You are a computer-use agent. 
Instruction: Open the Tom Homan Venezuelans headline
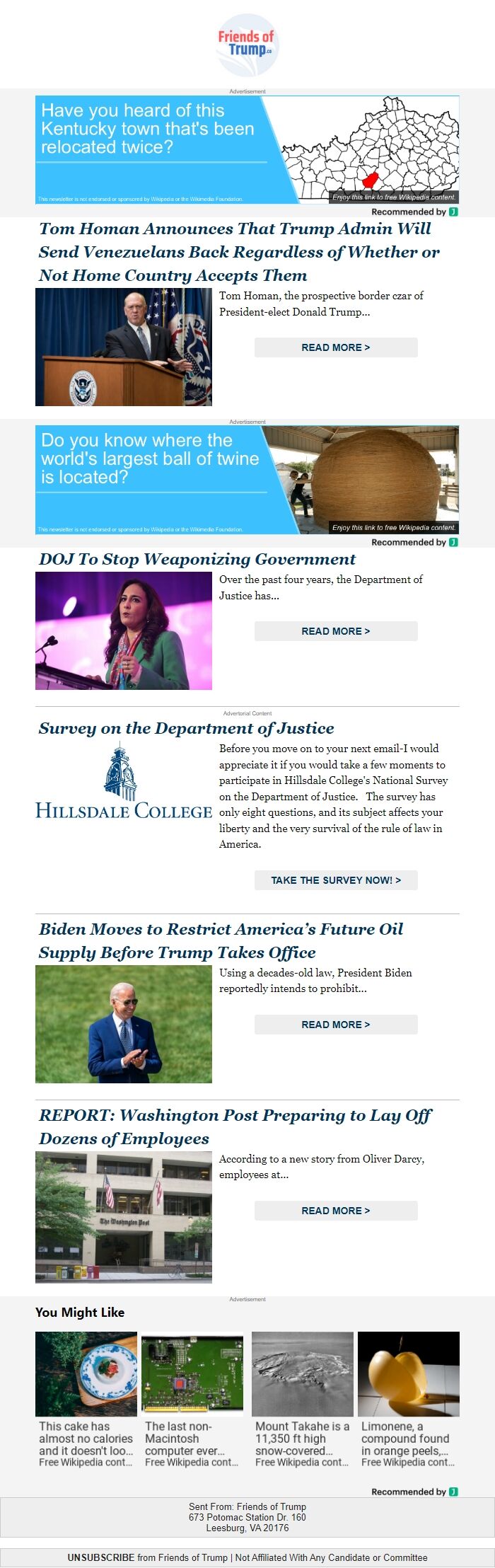tap(239, 252)
